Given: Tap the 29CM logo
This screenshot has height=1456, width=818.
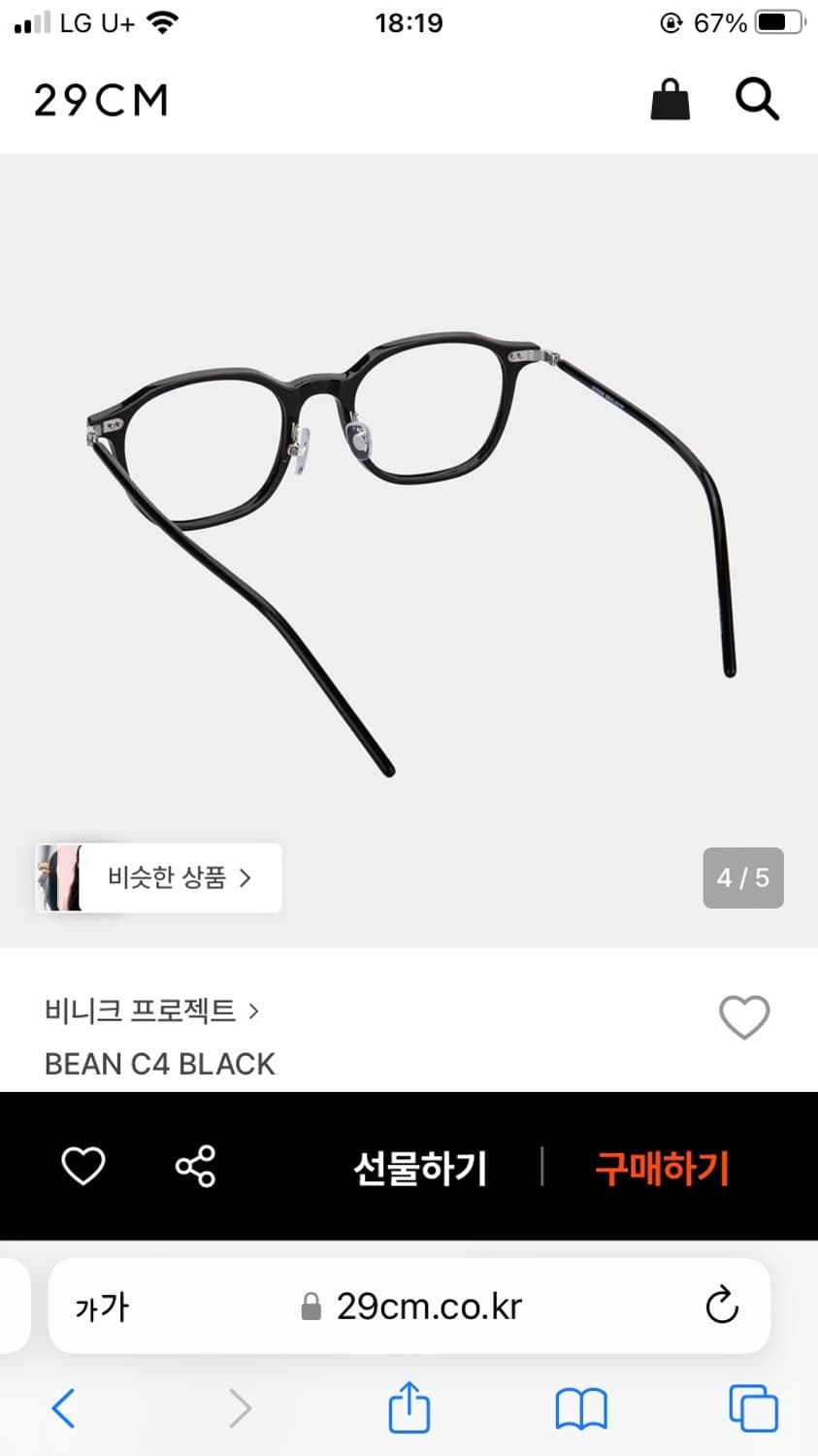Looking at the screenshot, I should pyautogui.click(x=100, y=100).
